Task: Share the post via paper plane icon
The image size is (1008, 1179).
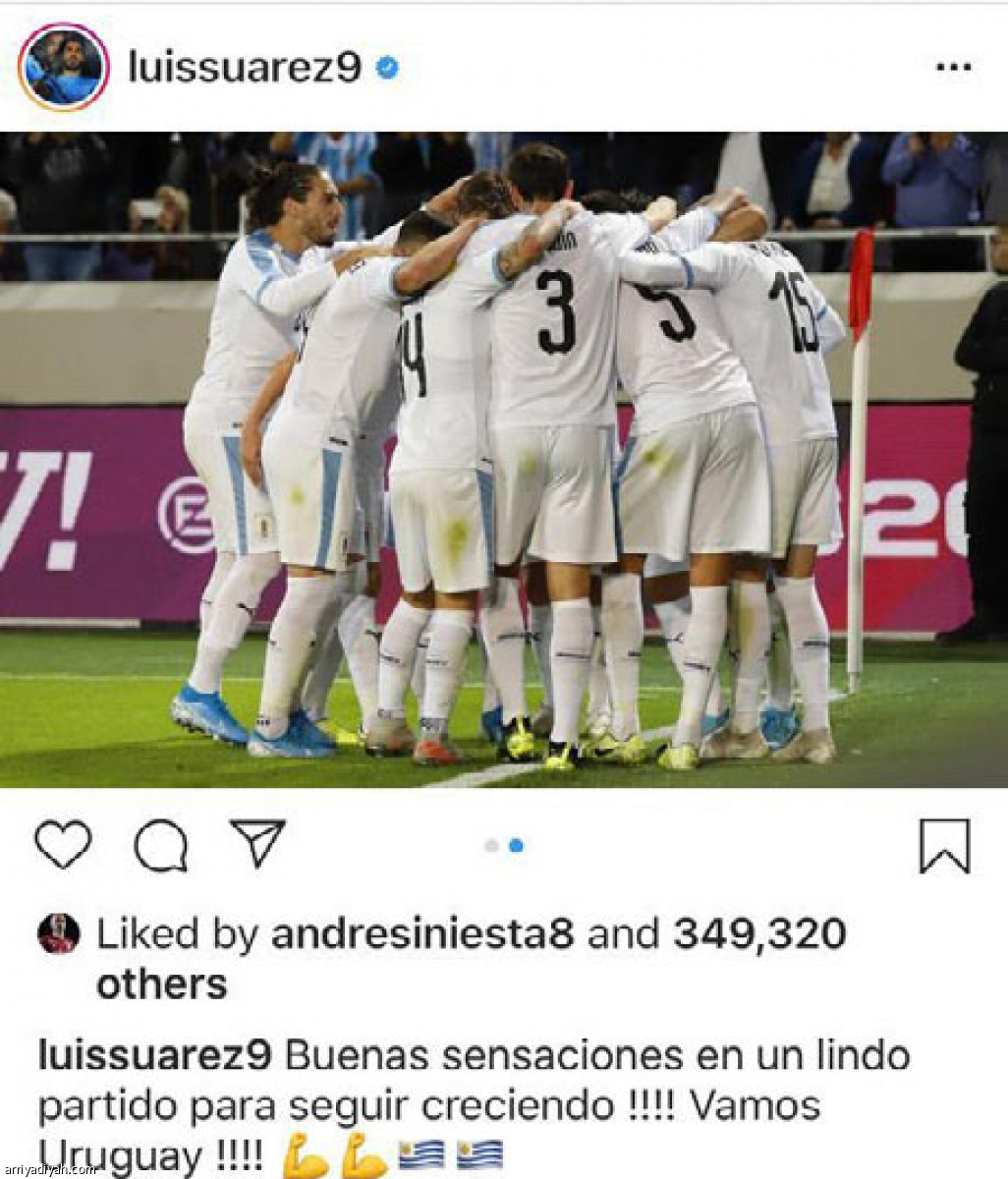Action: (x=257, y=844)
